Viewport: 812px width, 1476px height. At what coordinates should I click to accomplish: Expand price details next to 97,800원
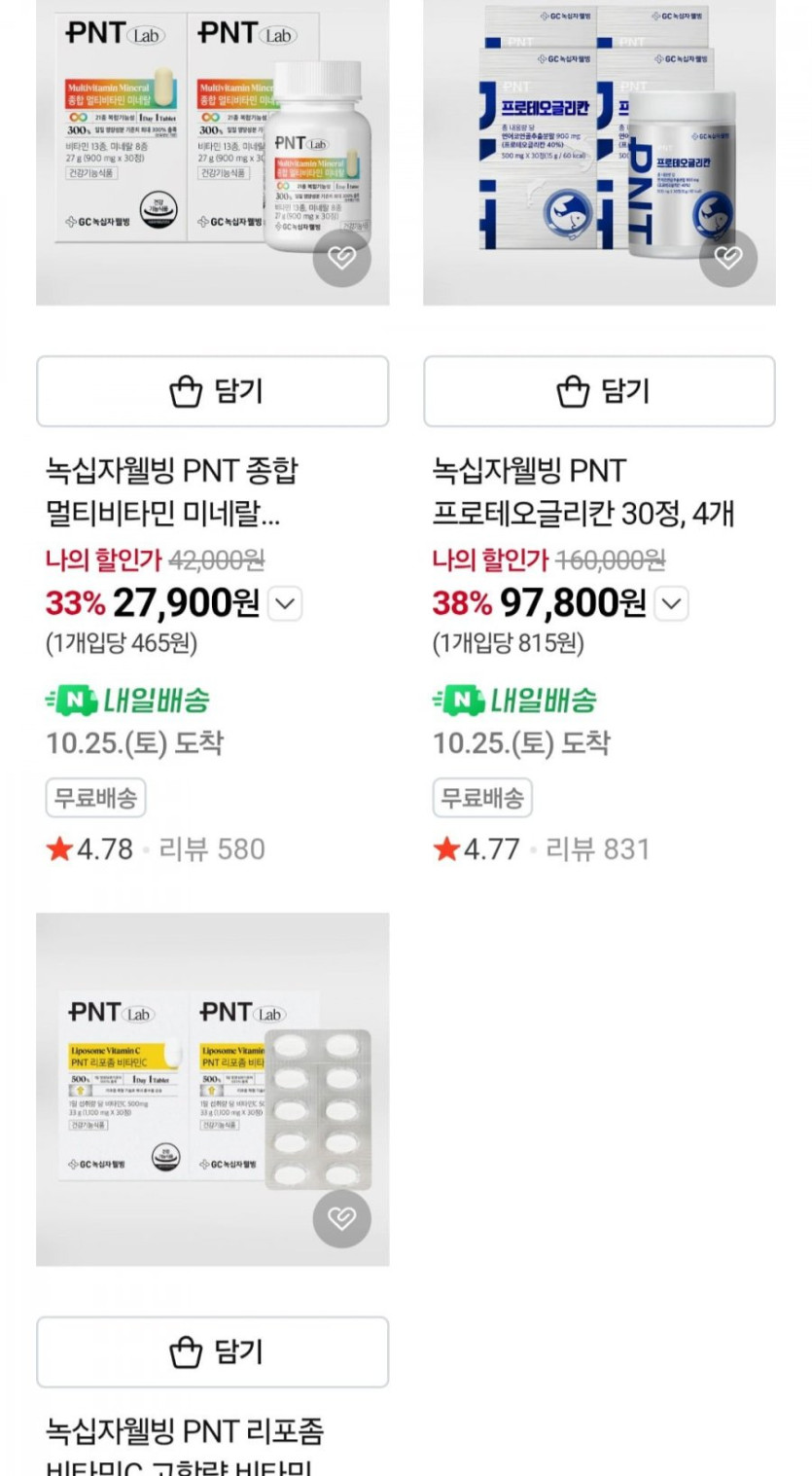(x=671, y=604)
